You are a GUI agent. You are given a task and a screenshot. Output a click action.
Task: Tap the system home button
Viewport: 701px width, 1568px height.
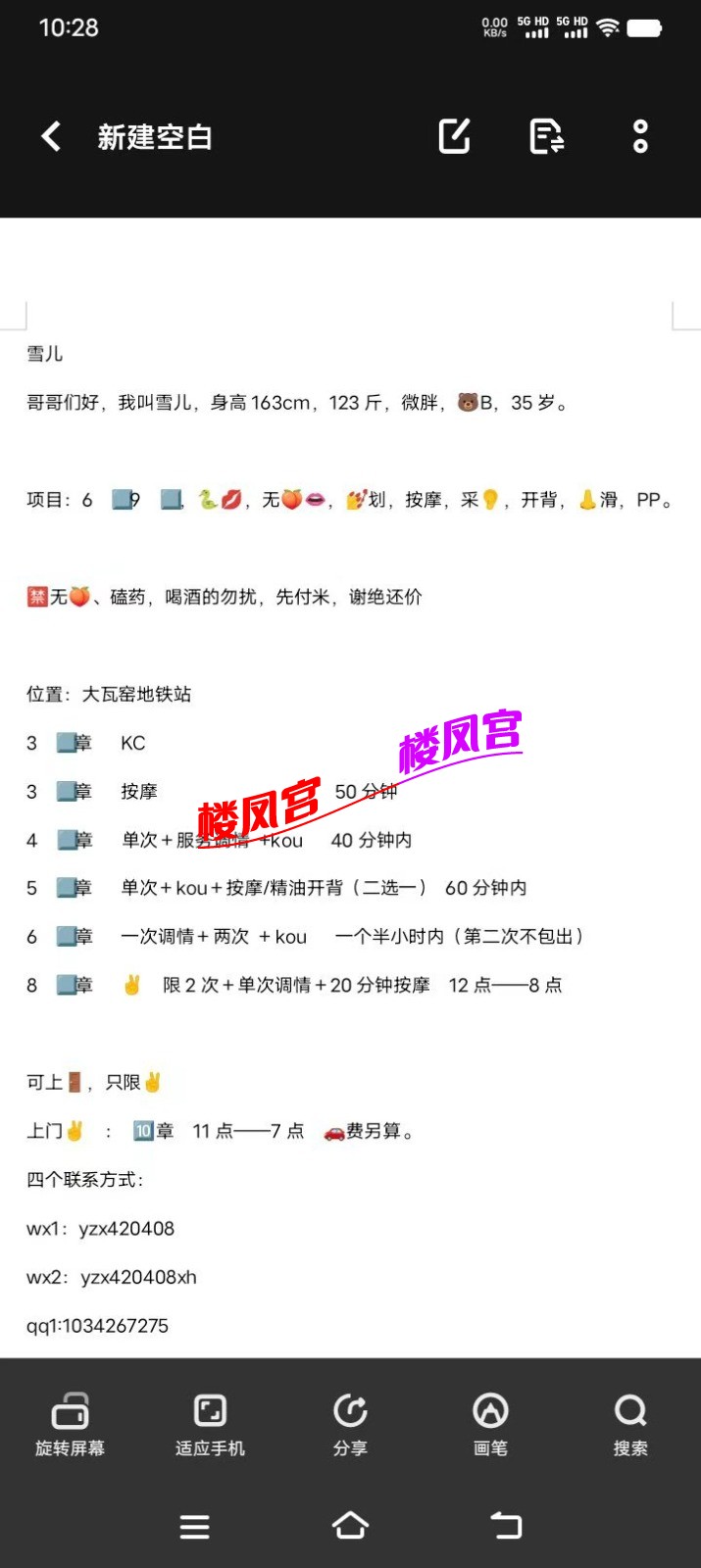pyautogui.click(x=350, y=1526)
